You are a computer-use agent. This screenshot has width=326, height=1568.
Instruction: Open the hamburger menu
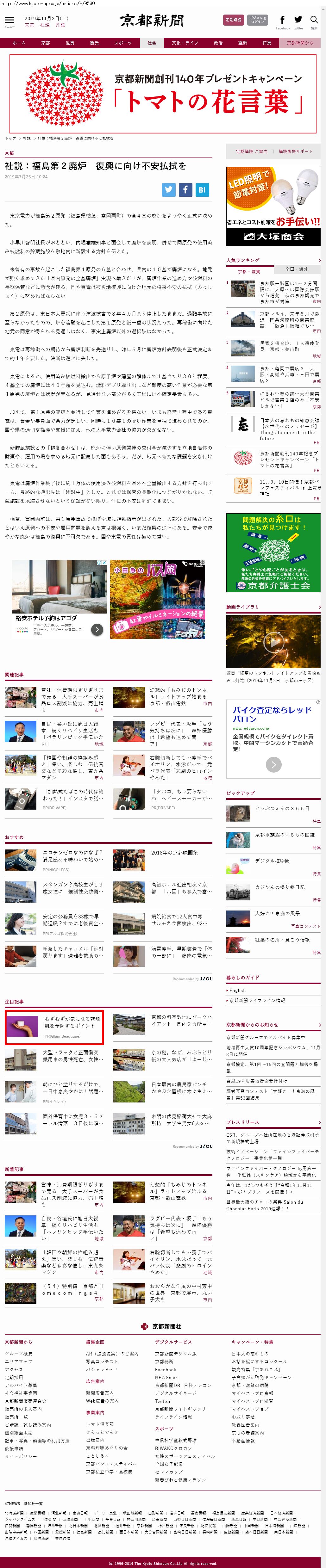tap(9, 21)
